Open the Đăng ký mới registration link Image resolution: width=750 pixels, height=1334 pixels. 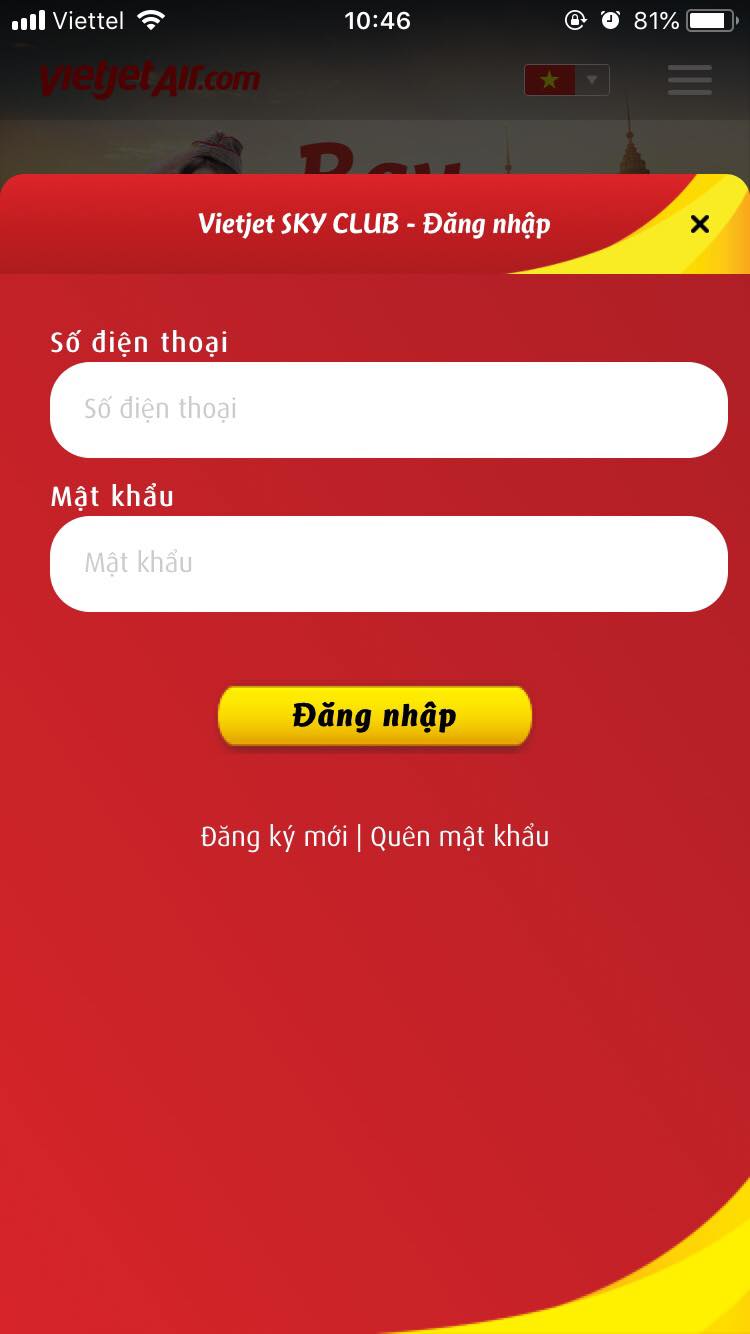point(274,836)
